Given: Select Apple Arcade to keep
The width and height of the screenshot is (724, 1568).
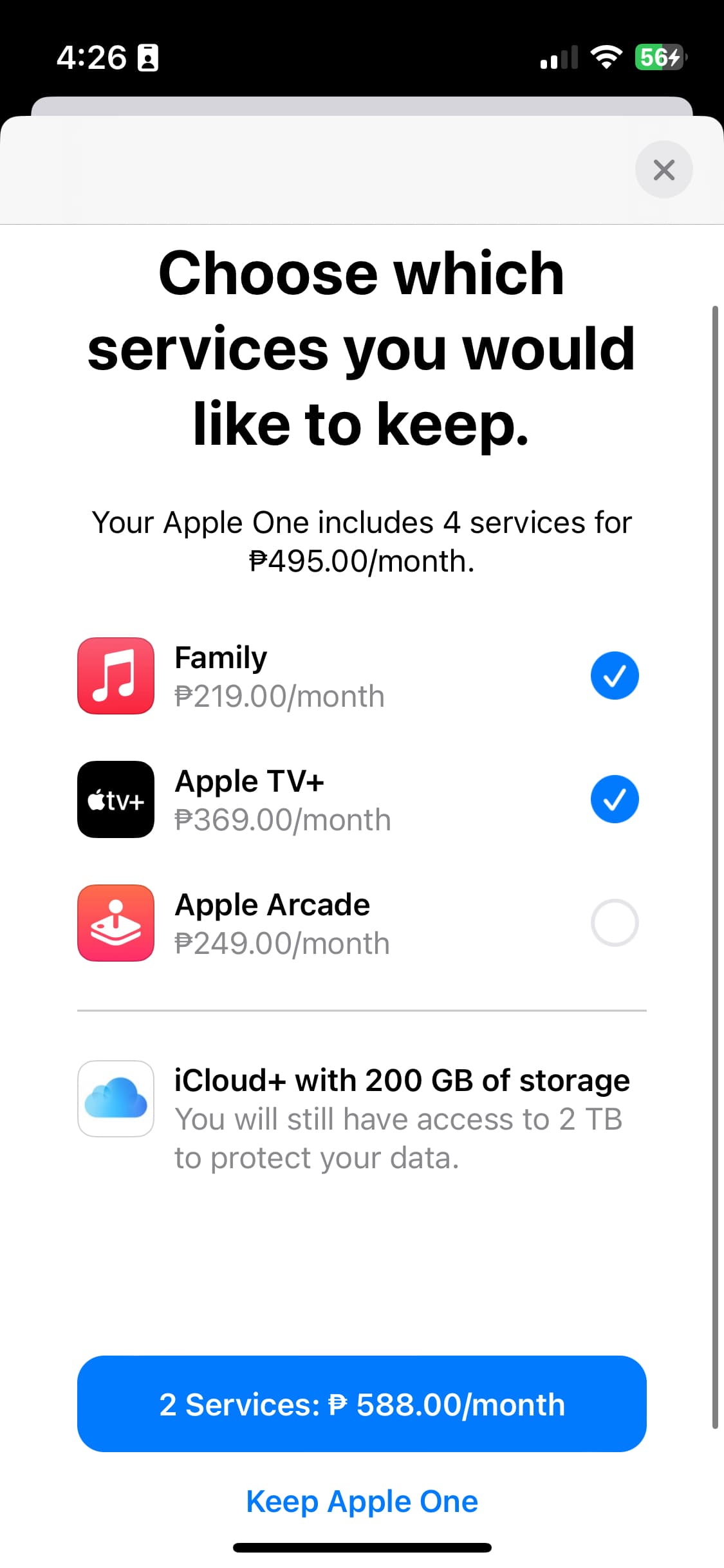Looking at the screenshot, I should 614,923.
